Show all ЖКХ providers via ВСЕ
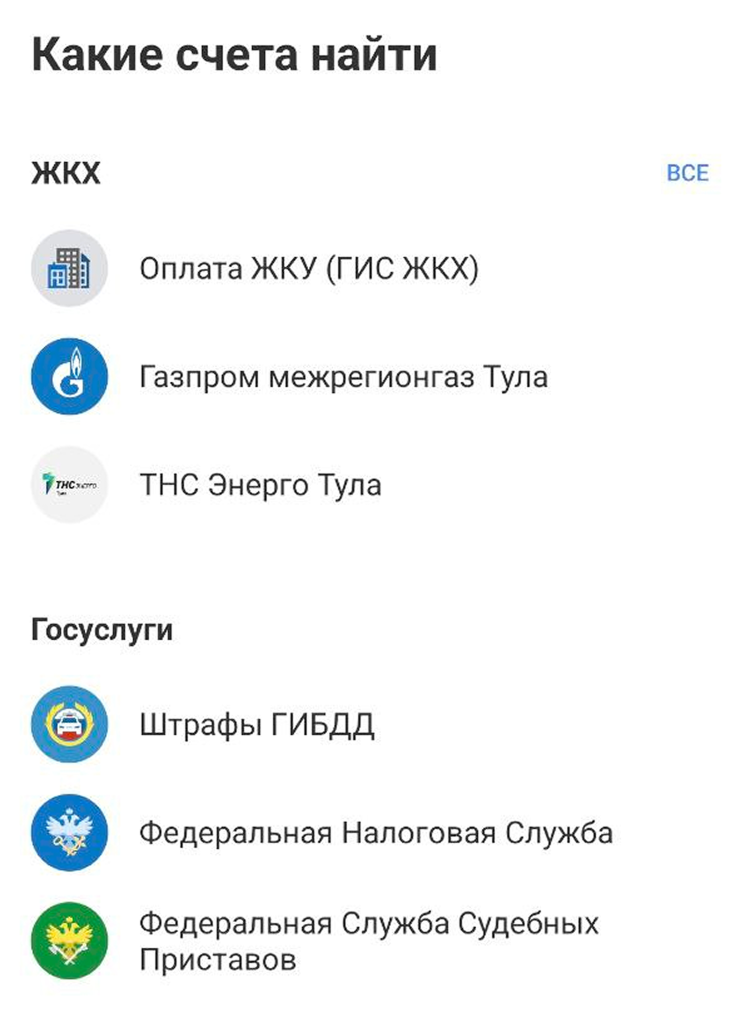The height and width of the screenshot is (1018, 740). click(687, 173)
